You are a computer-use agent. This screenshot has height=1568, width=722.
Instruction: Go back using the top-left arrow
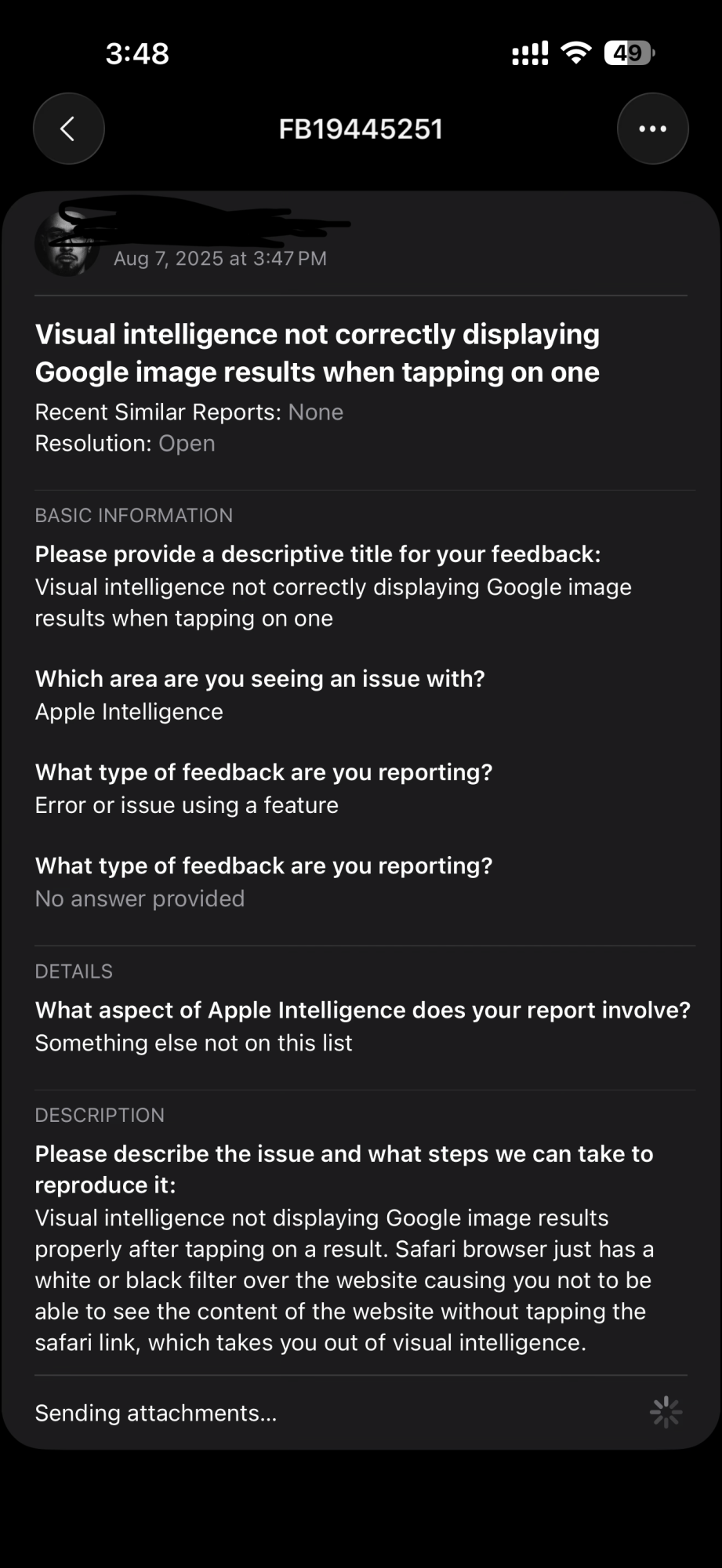coord(69,129)
